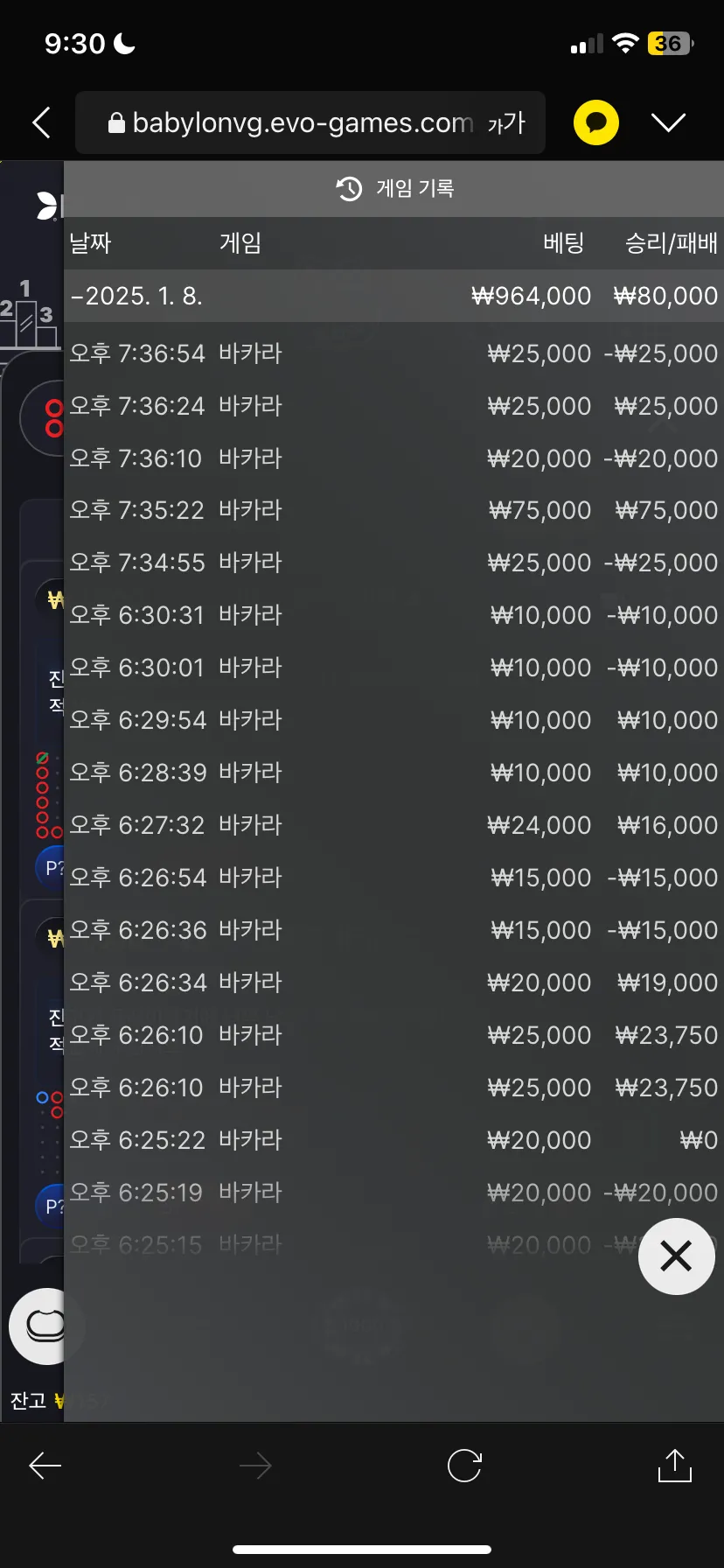Screen dimensions: 724x1568
Task: Reload the page
Action: (464, 1465)
